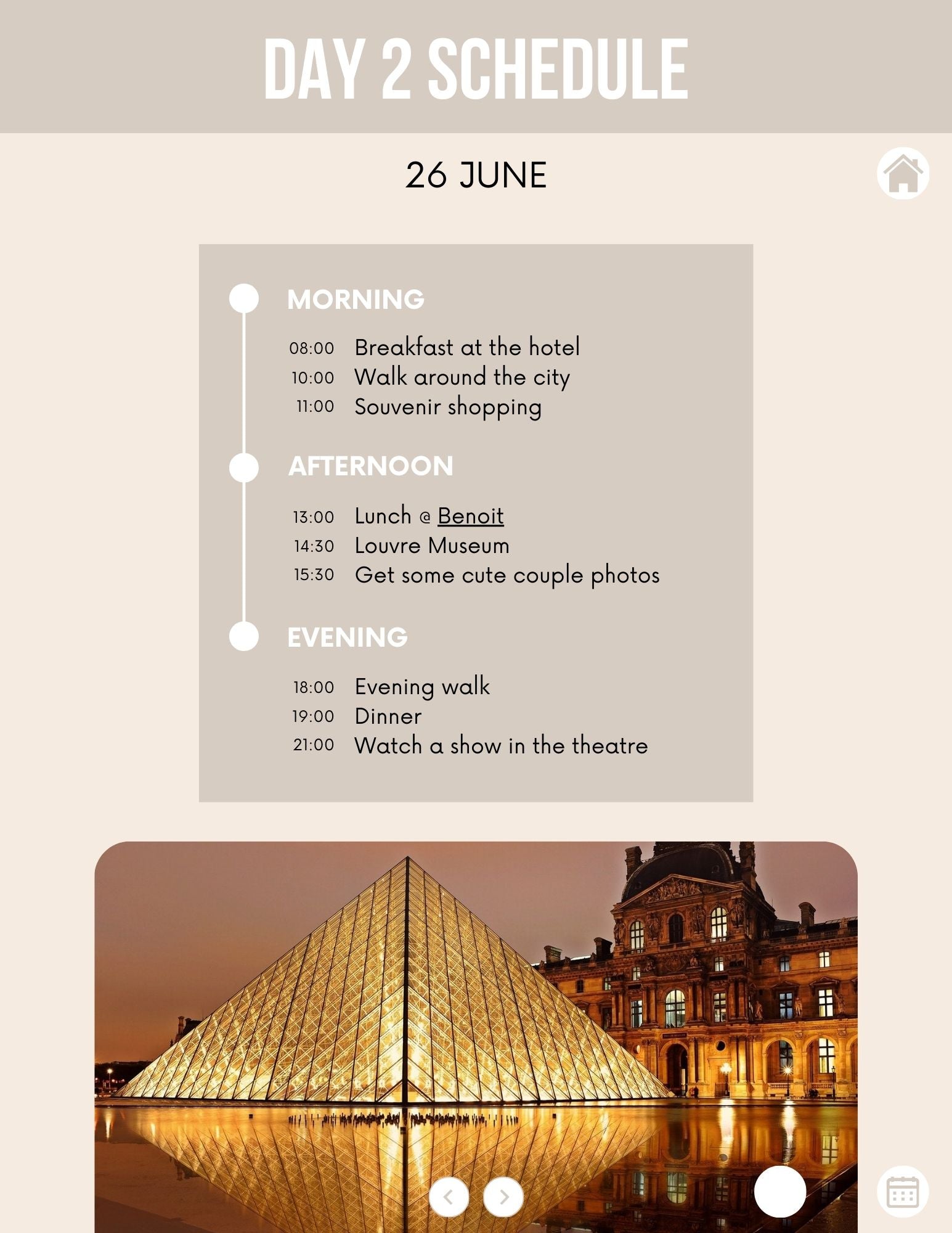Go to the planner home page
The width and height of the screenshot is (952, 1233).
[903, 173]
